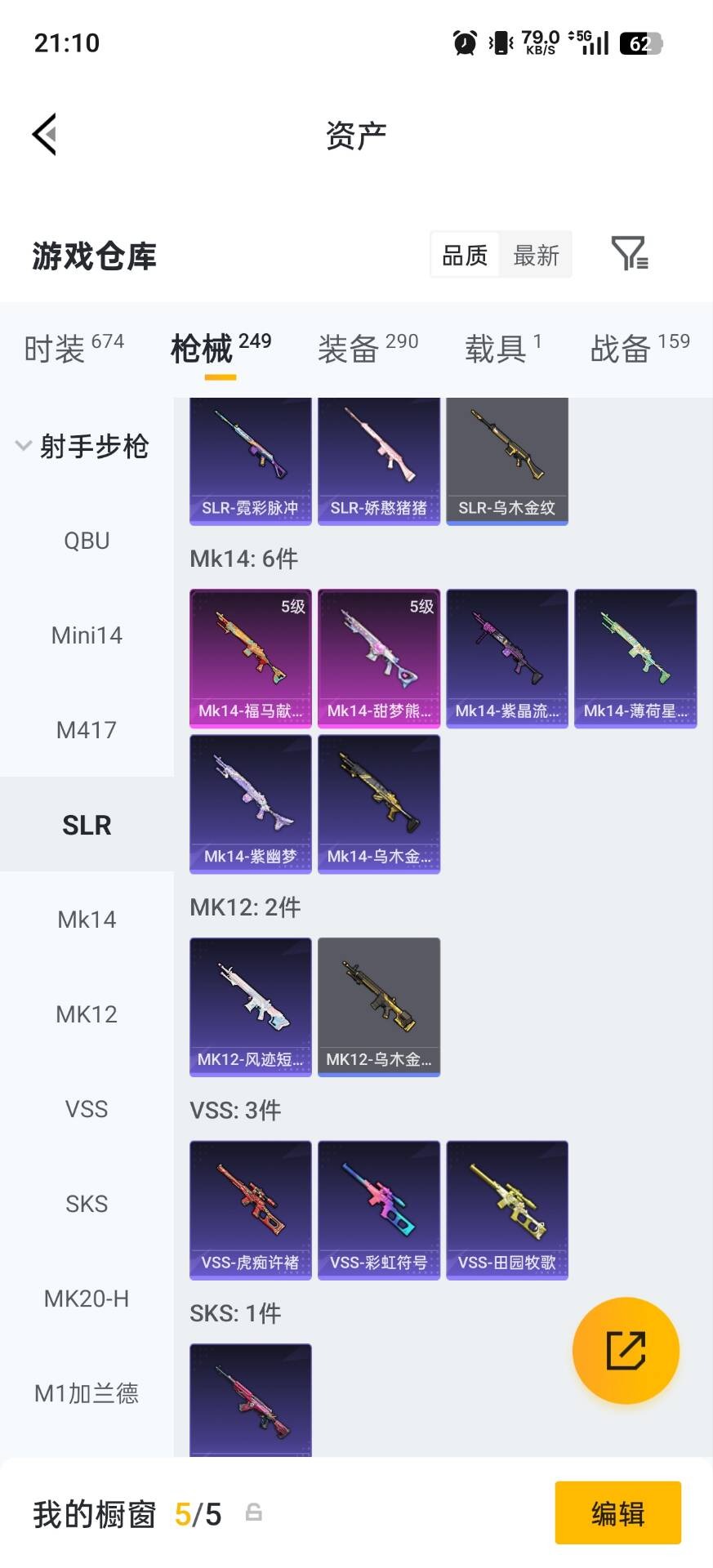Tap the VSS-田园牧歌 skin thumbnail
The height and width of the screenshot is (1568, 713).
pos(506,1210)
